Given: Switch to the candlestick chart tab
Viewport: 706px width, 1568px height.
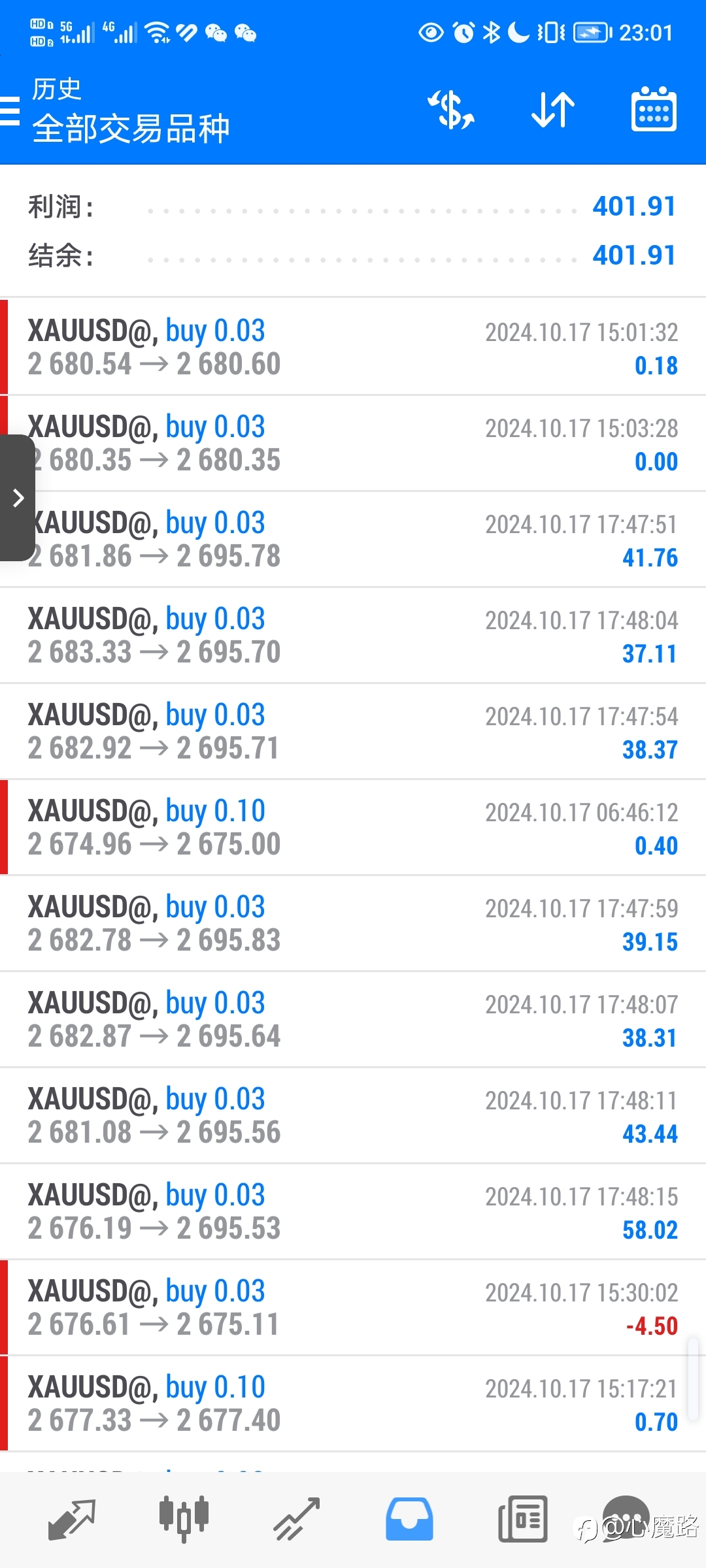Looking at the screenshot, I should [x=184, y=1520].
